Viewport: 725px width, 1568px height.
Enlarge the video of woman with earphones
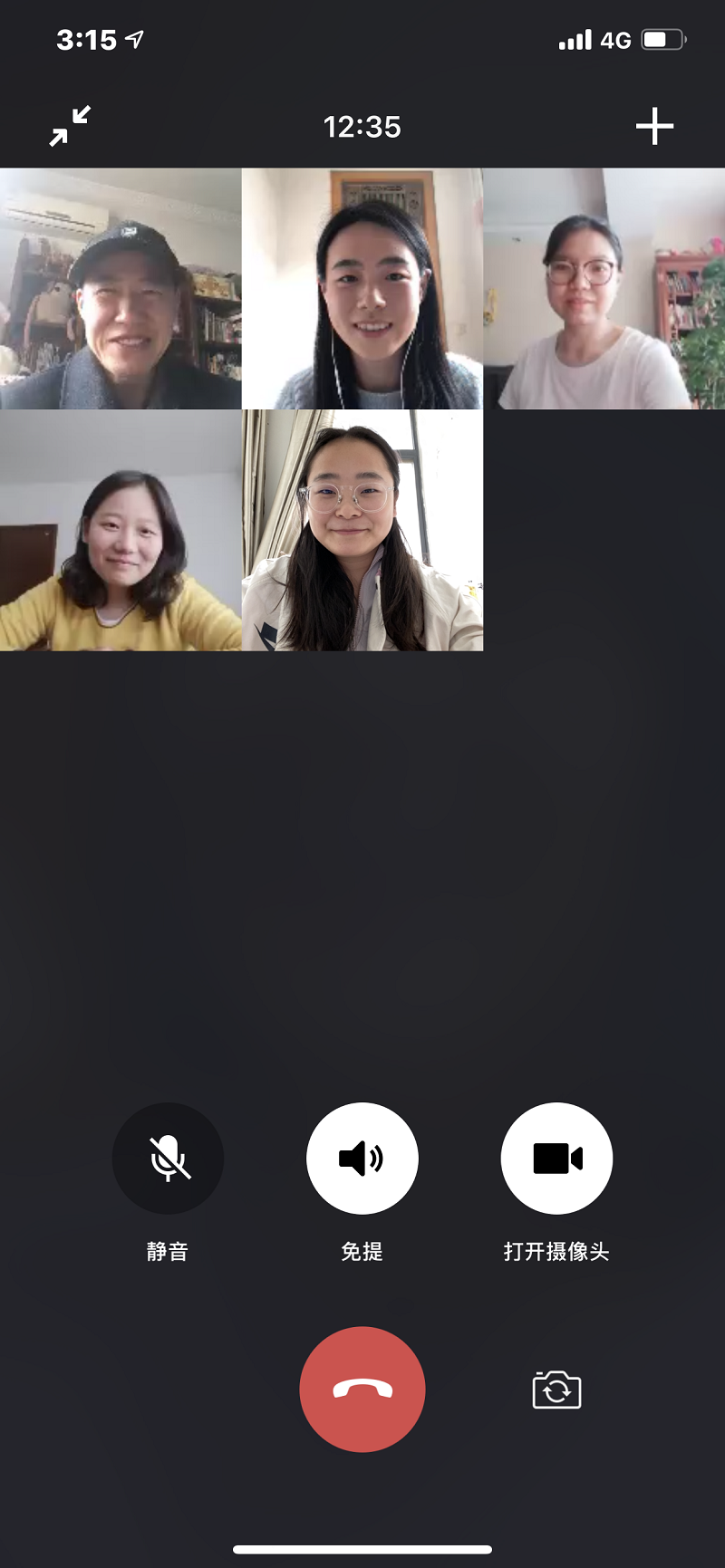pyautogui.click(x=362, y=289)
